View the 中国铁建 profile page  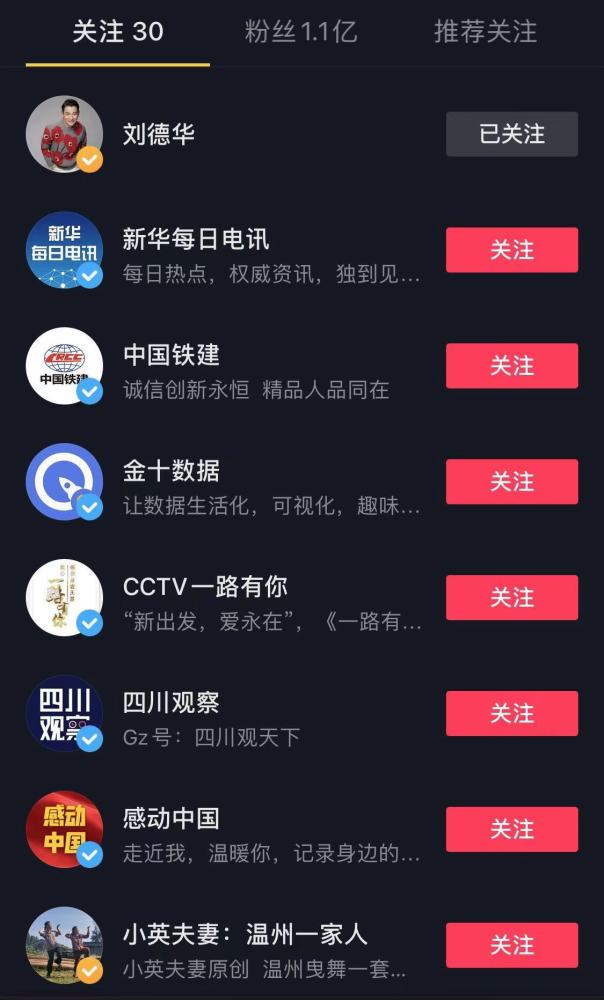coord(171,356)
